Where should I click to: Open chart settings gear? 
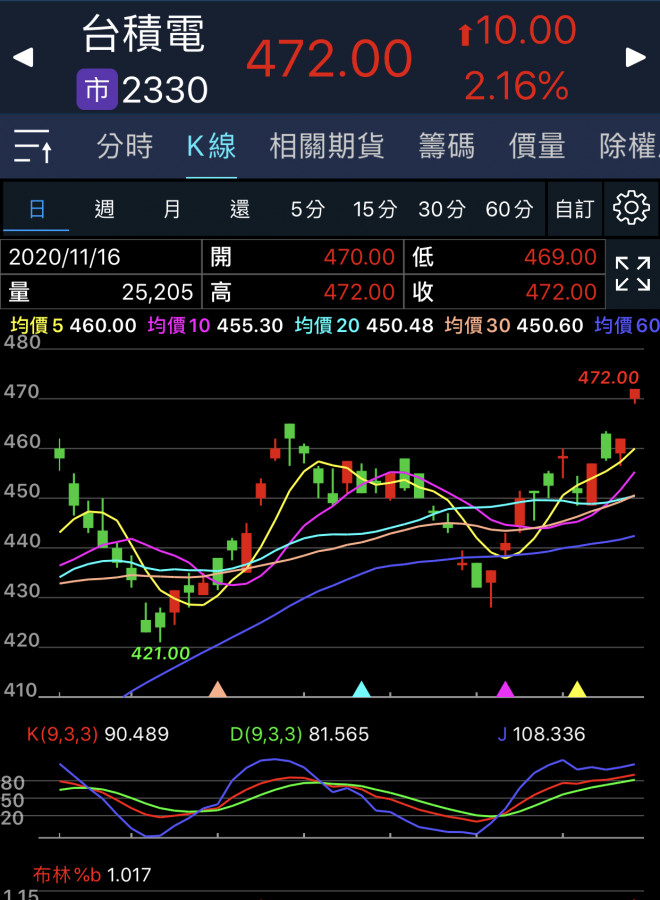(x=632, y=208)
